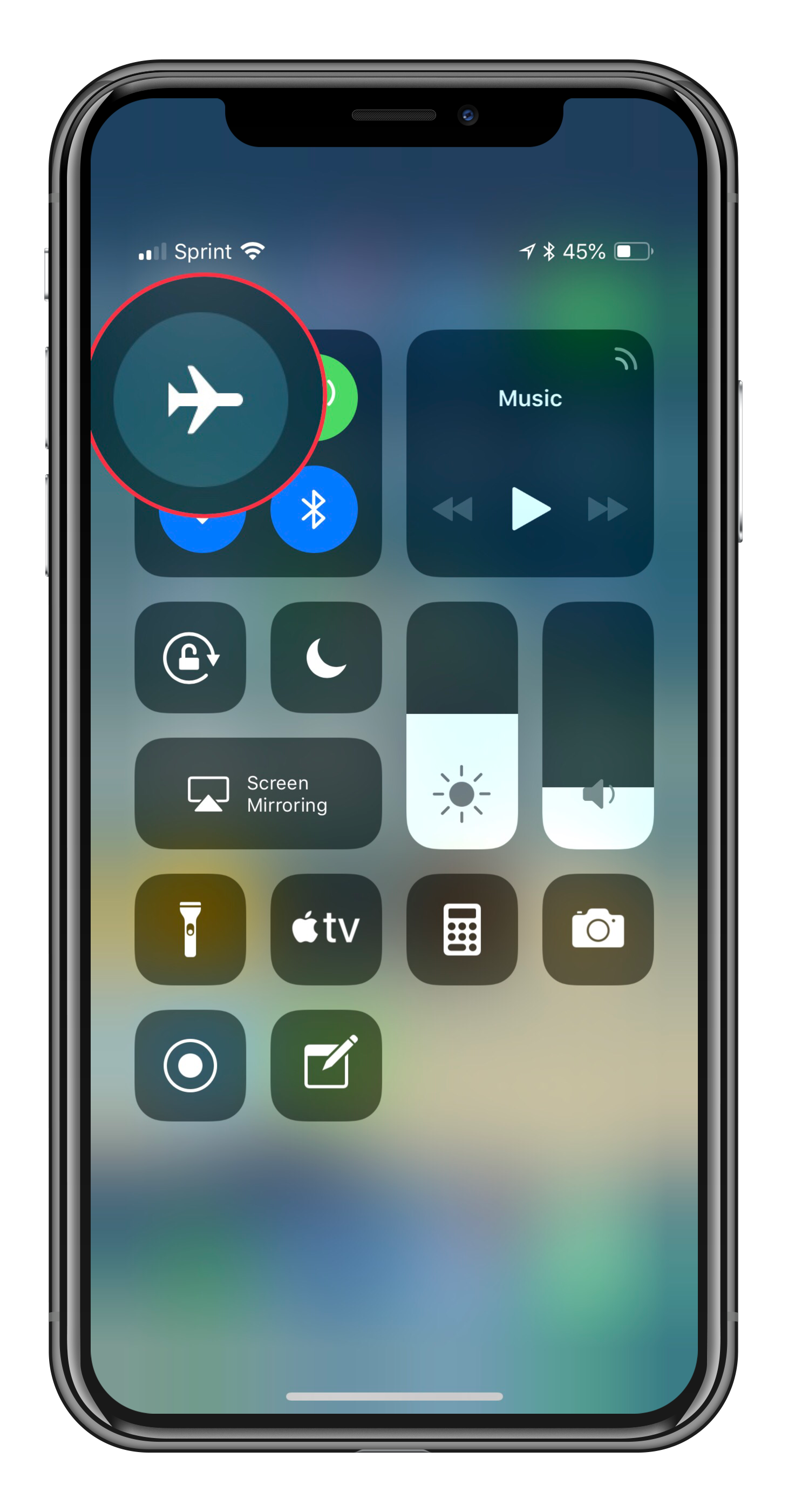
Task: Go to the previous track
Action: pos(452,509)
